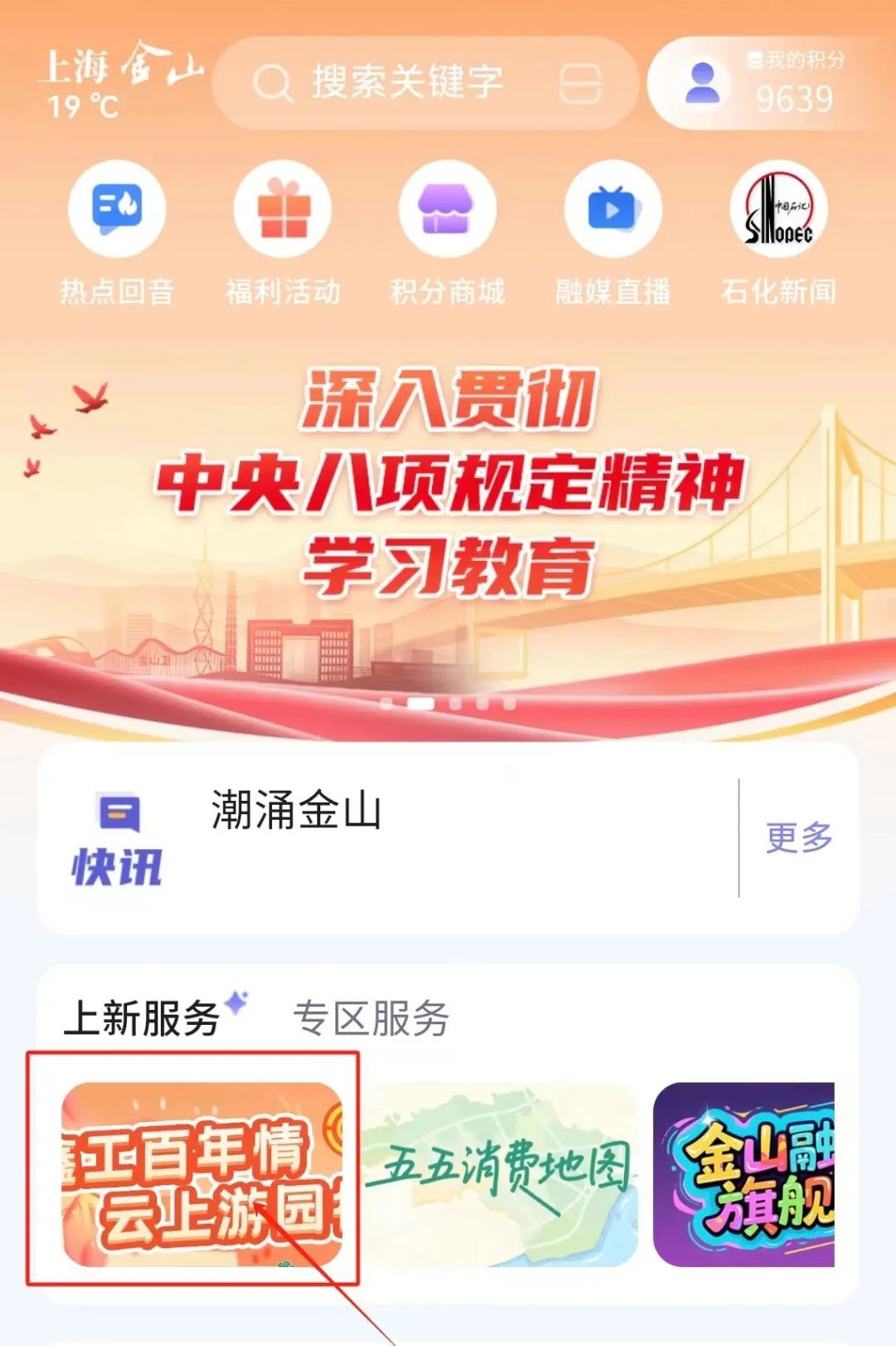Open 石化新闻 Sinopec news
This screenshot has height=1346, width=896.
778,208
